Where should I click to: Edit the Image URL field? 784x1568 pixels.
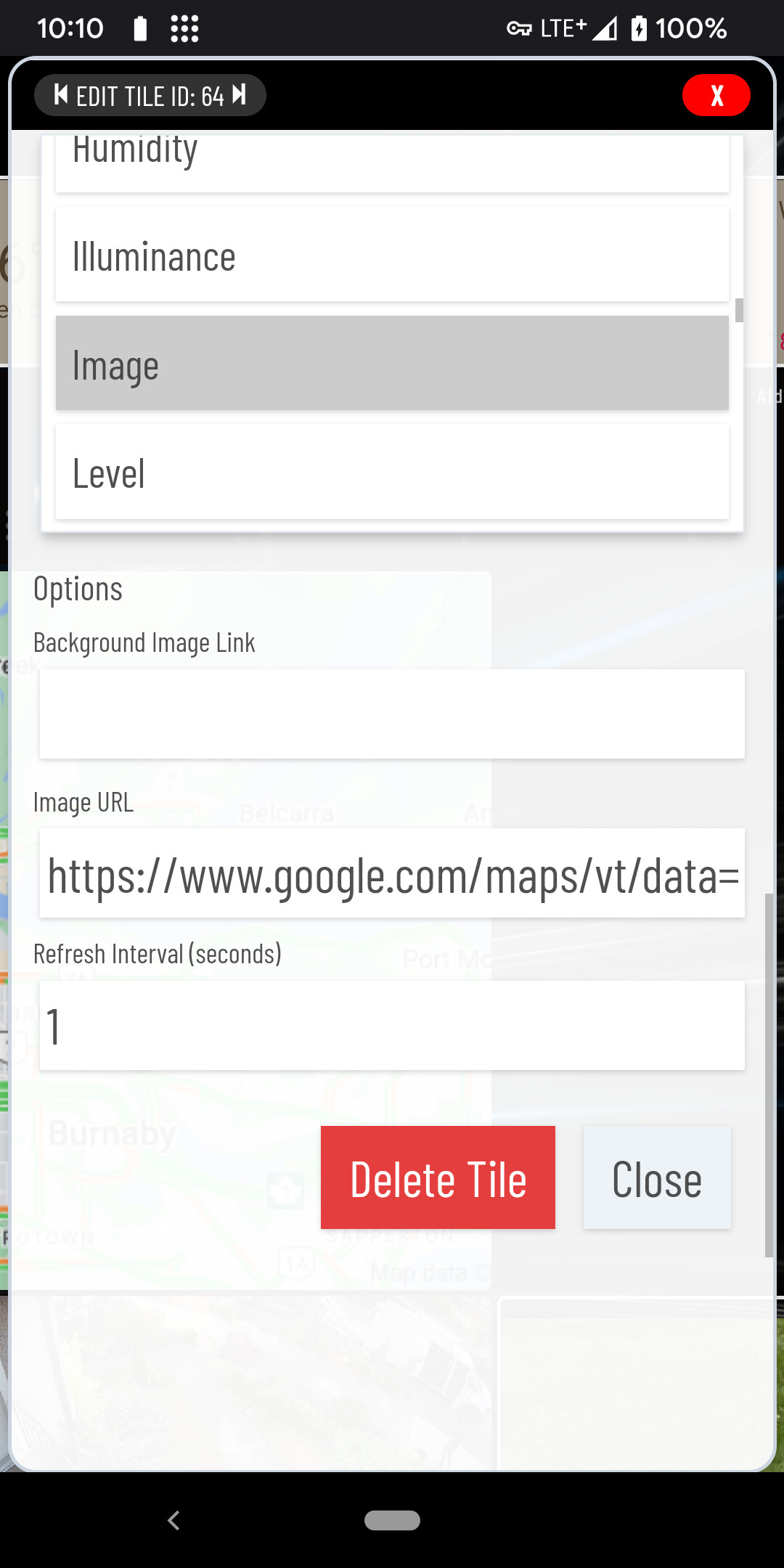click(392, 873)
